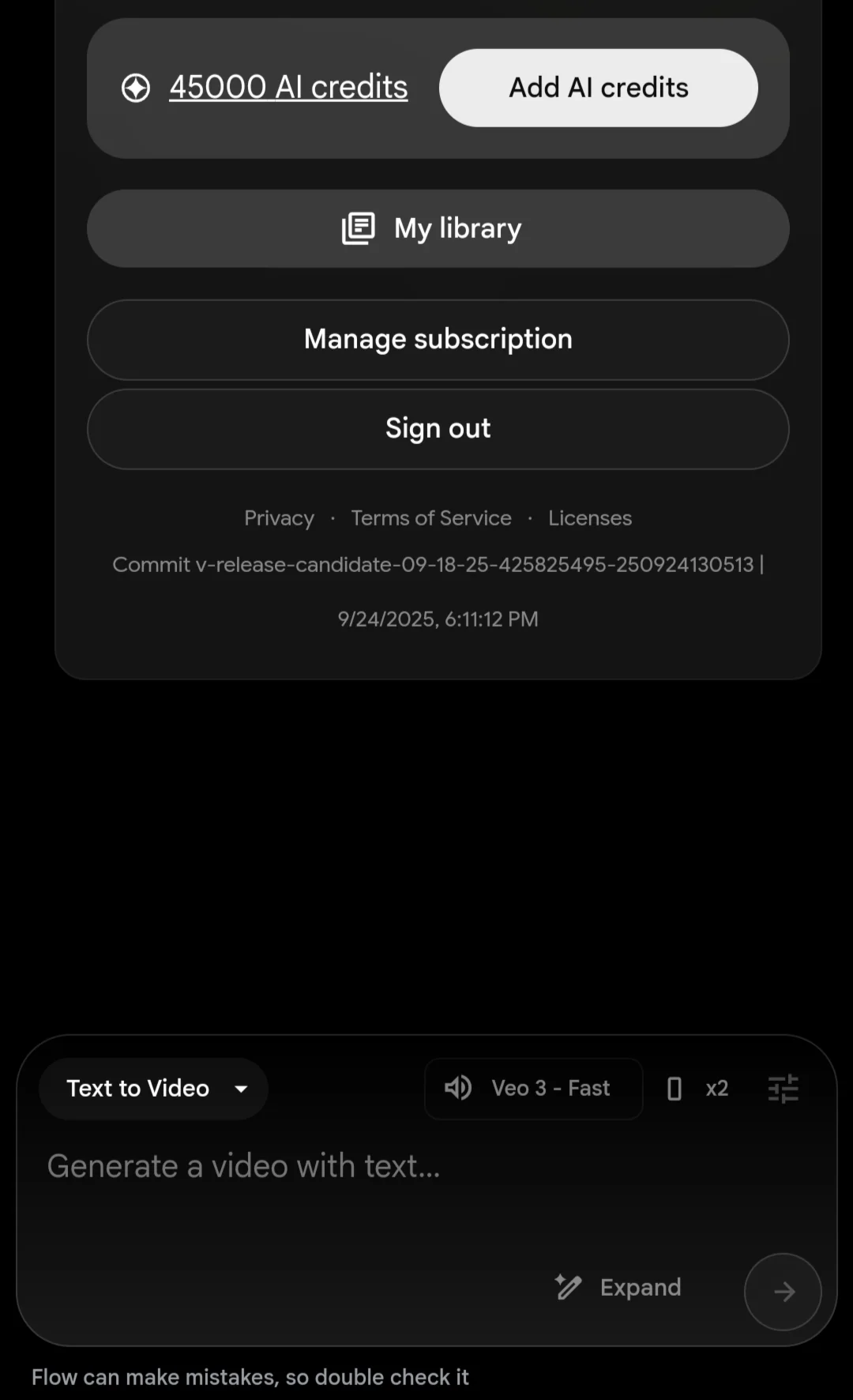Change the aspect ratio and x2 outputs
This screenshot has height=1400, width=853.
(697, 1089)
